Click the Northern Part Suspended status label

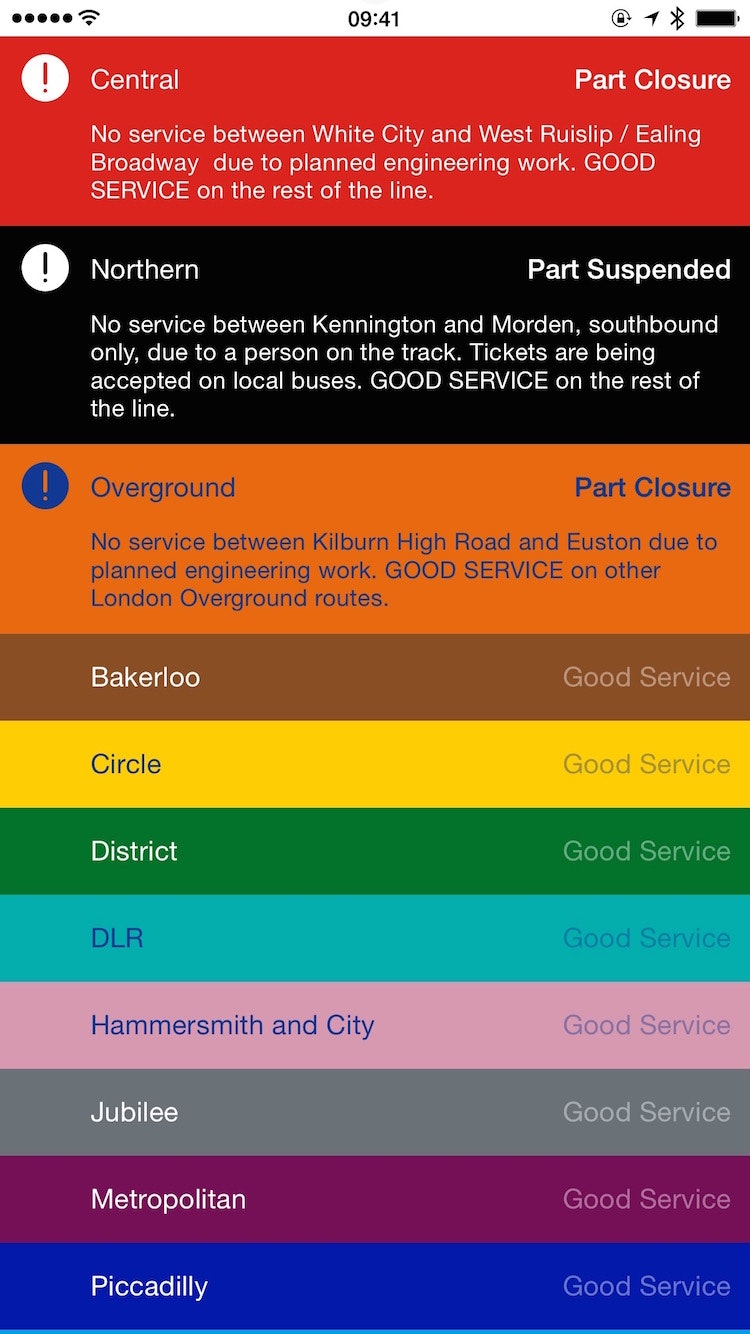(x=628, y=269)
